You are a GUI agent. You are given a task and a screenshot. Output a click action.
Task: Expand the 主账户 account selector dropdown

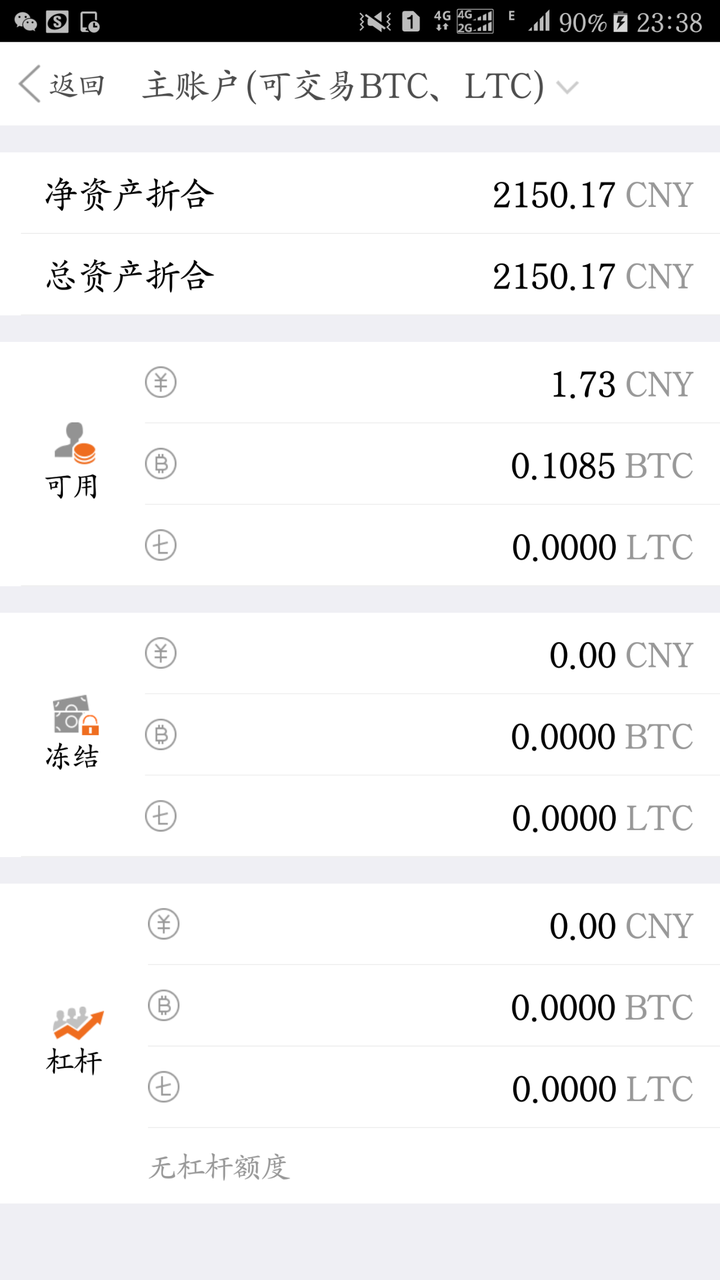(566, 86)
